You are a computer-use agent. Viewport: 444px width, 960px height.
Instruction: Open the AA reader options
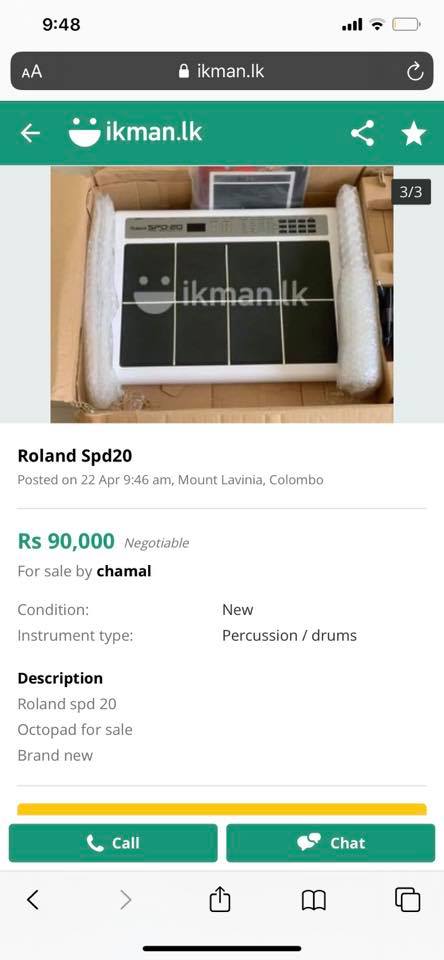(32, 72)
